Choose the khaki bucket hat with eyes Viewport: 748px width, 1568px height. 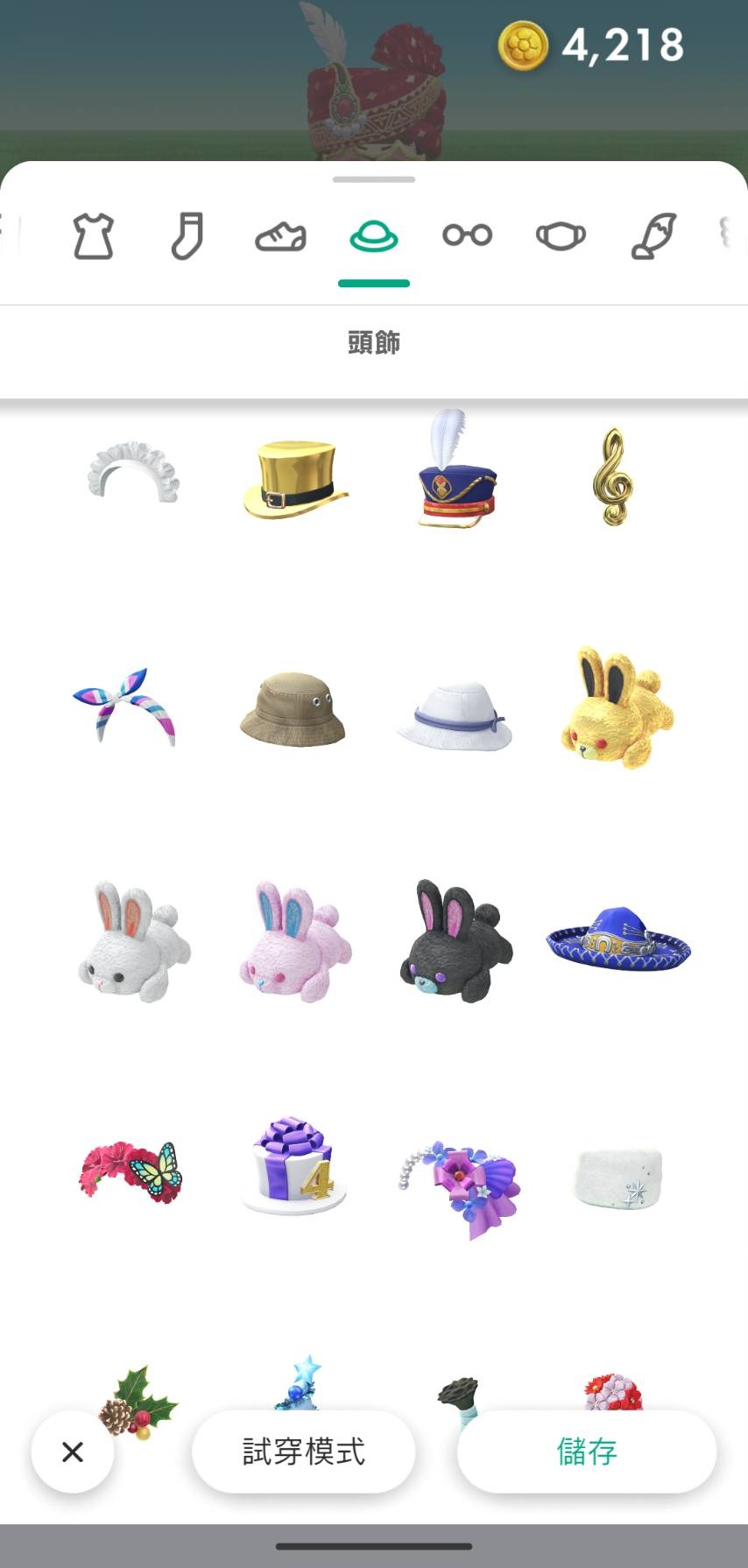pyautogui.click(x=293, y=709)
